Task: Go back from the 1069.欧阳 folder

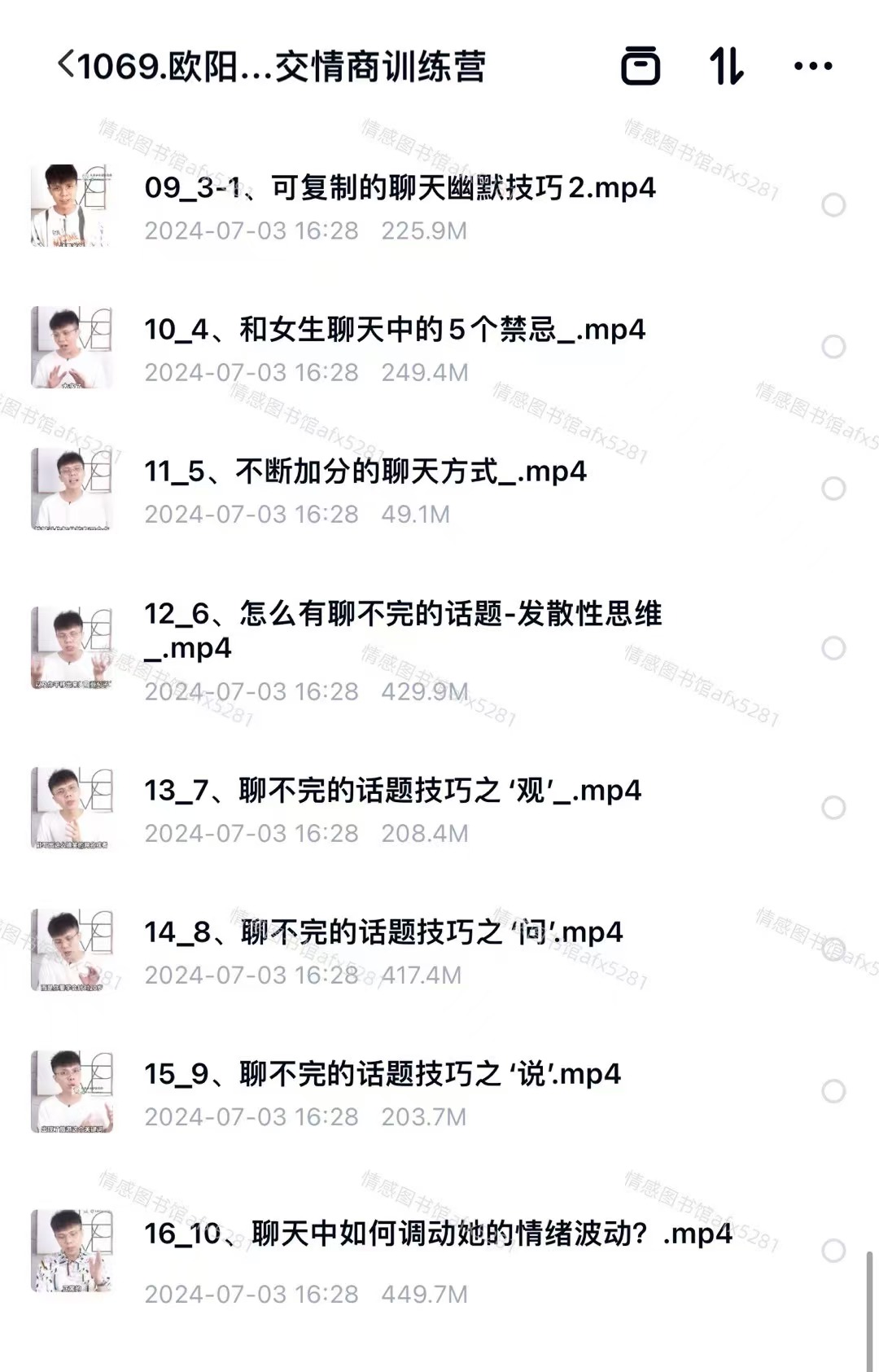Action: click(x=67, y=65)
